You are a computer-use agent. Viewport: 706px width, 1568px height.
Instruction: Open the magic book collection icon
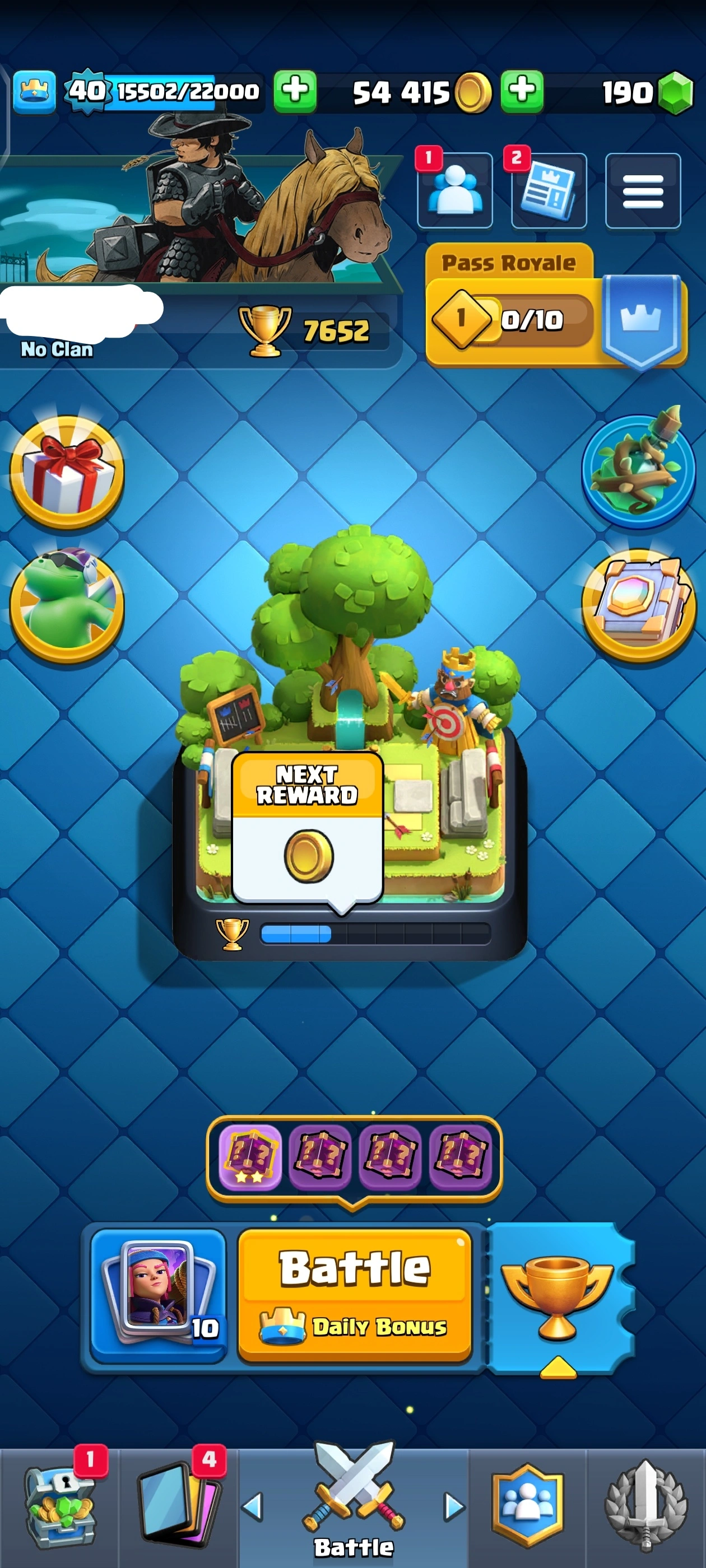click(638, 606)
